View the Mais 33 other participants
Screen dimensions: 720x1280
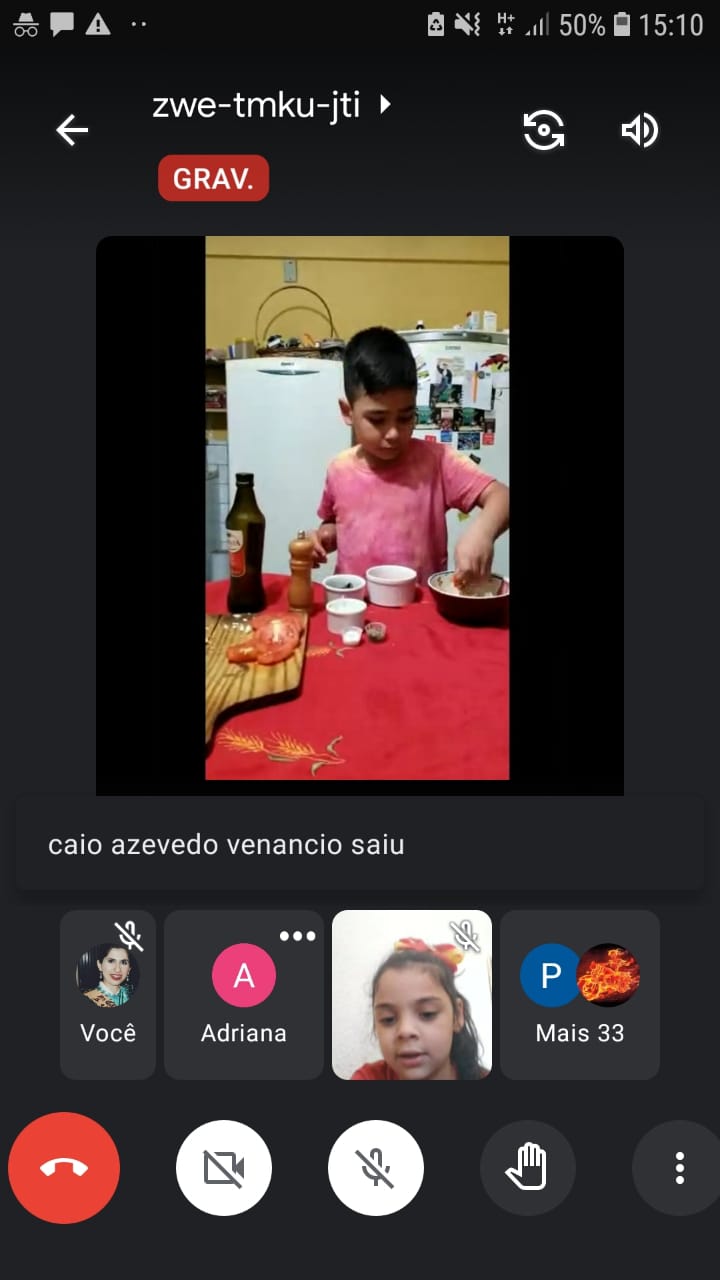[x=580, y=995]
